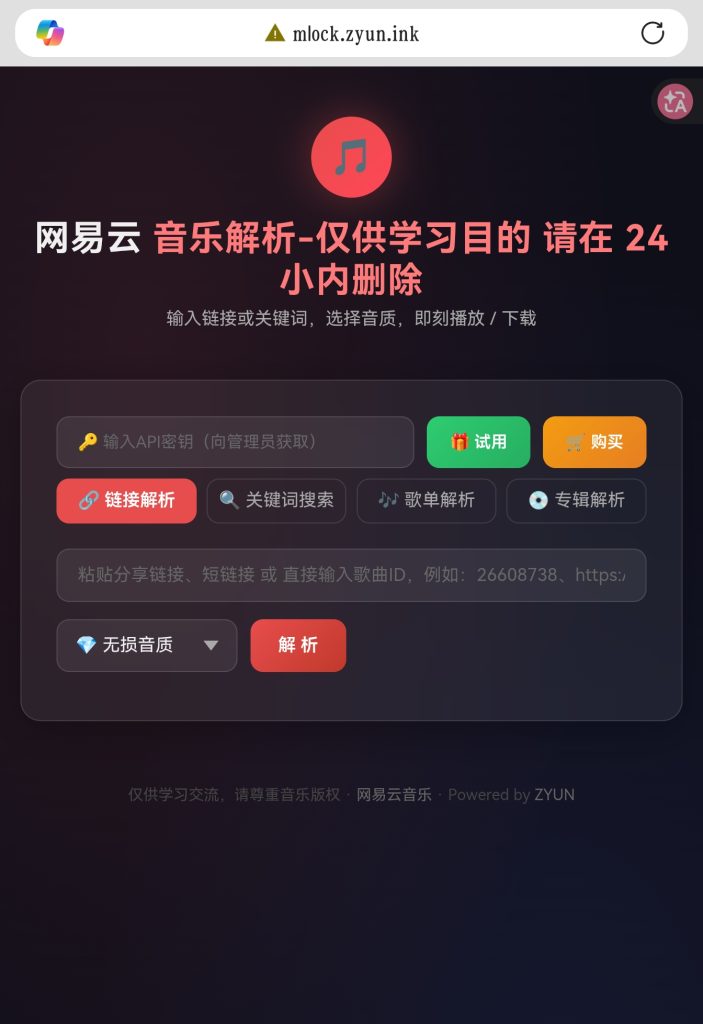Select the 链接解析 tab
This screenshot has height=1024, width=703.
(126, 500)
